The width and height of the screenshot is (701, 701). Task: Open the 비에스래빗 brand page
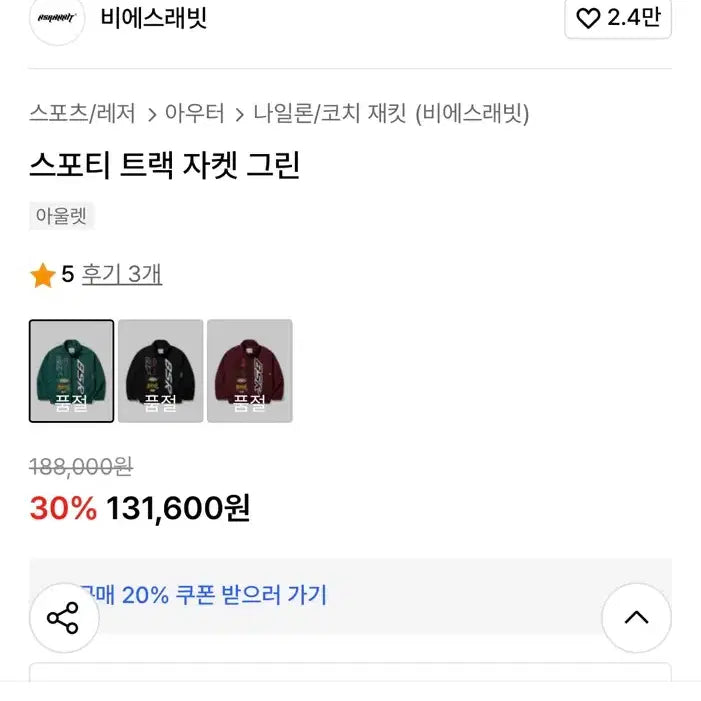(x=153, y=18)
